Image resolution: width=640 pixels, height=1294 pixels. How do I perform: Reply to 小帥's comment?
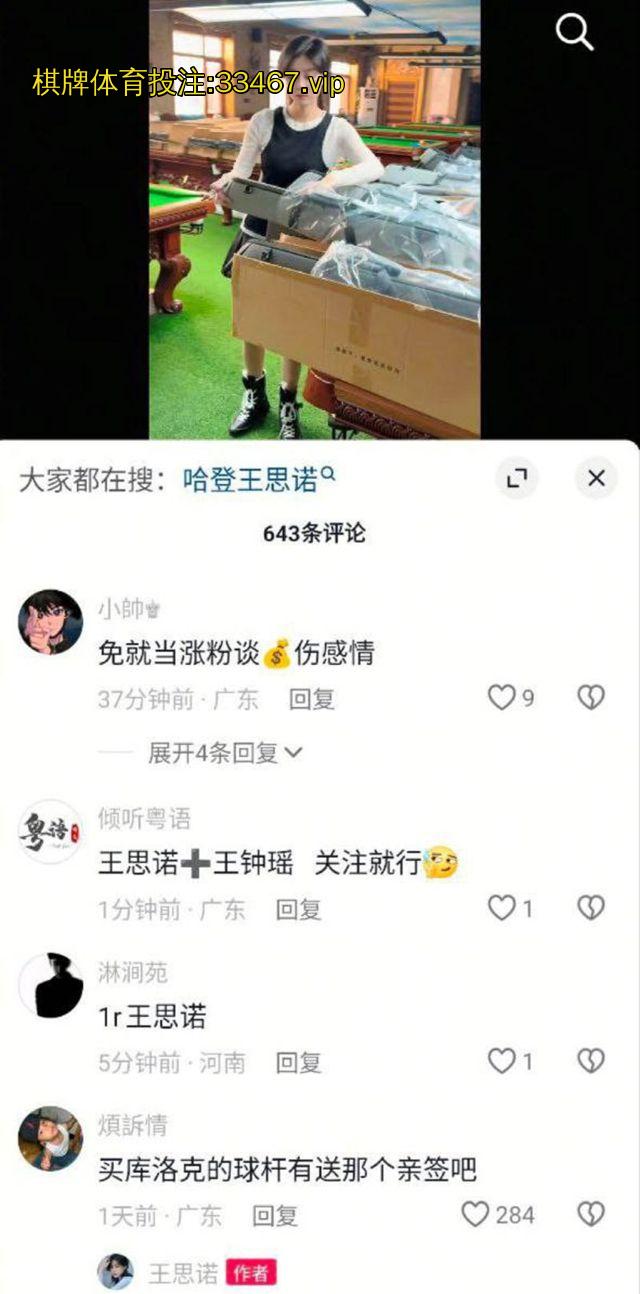pyautogui.click(x=311, y=700)
